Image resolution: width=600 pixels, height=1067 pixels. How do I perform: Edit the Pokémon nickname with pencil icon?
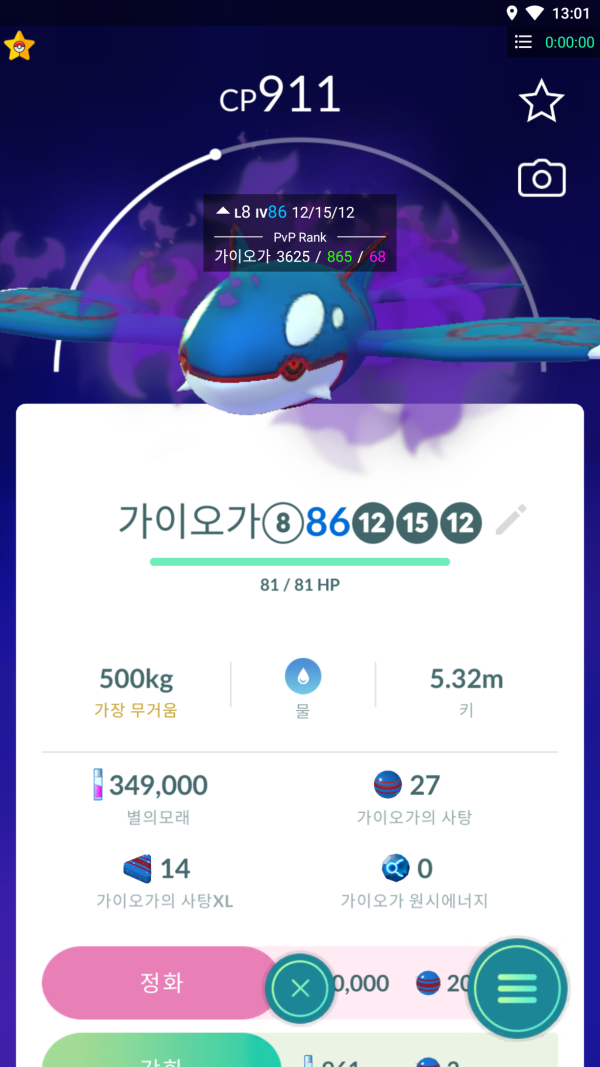point(511,520)
